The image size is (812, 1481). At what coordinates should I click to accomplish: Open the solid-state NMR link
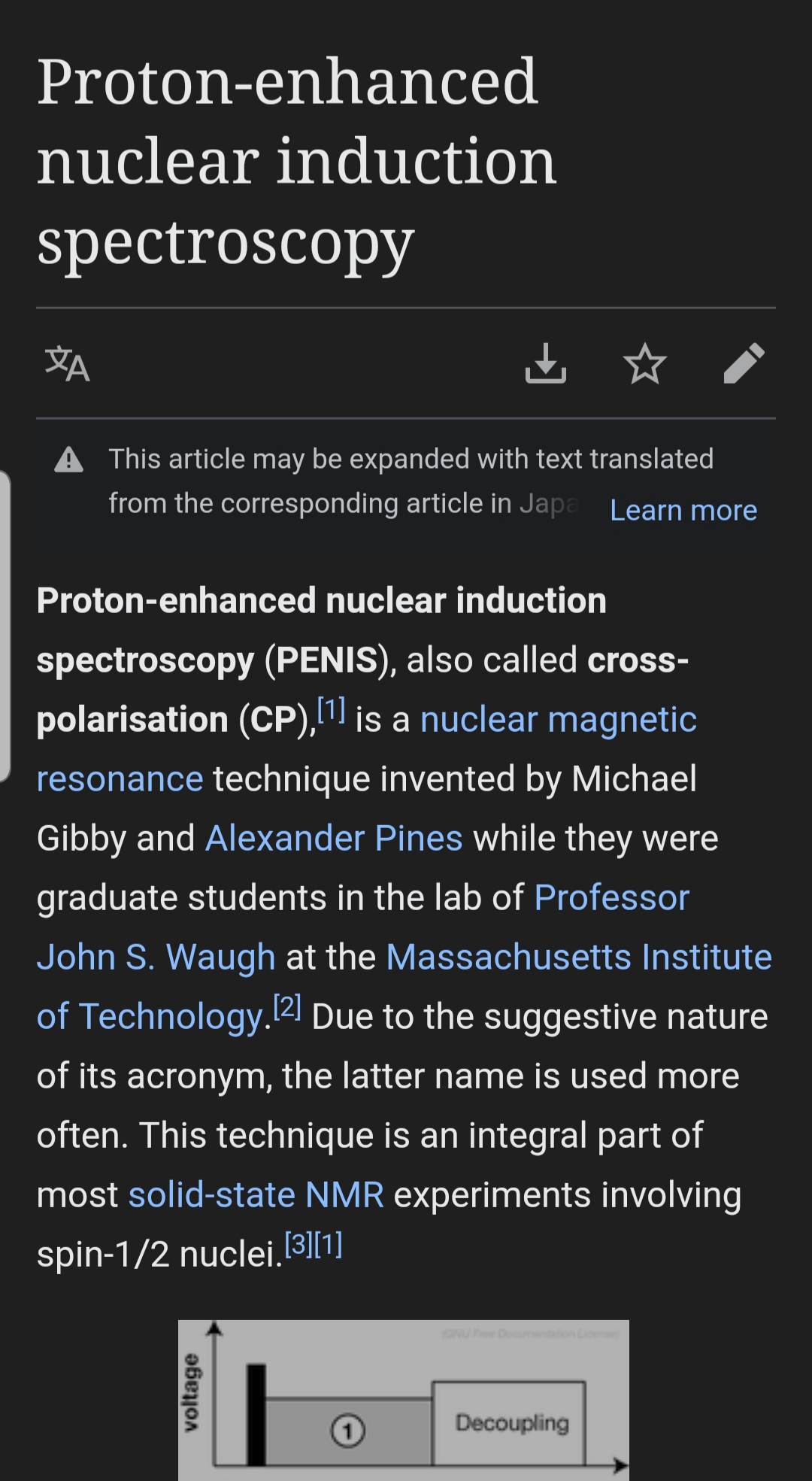pos(256,1195)
